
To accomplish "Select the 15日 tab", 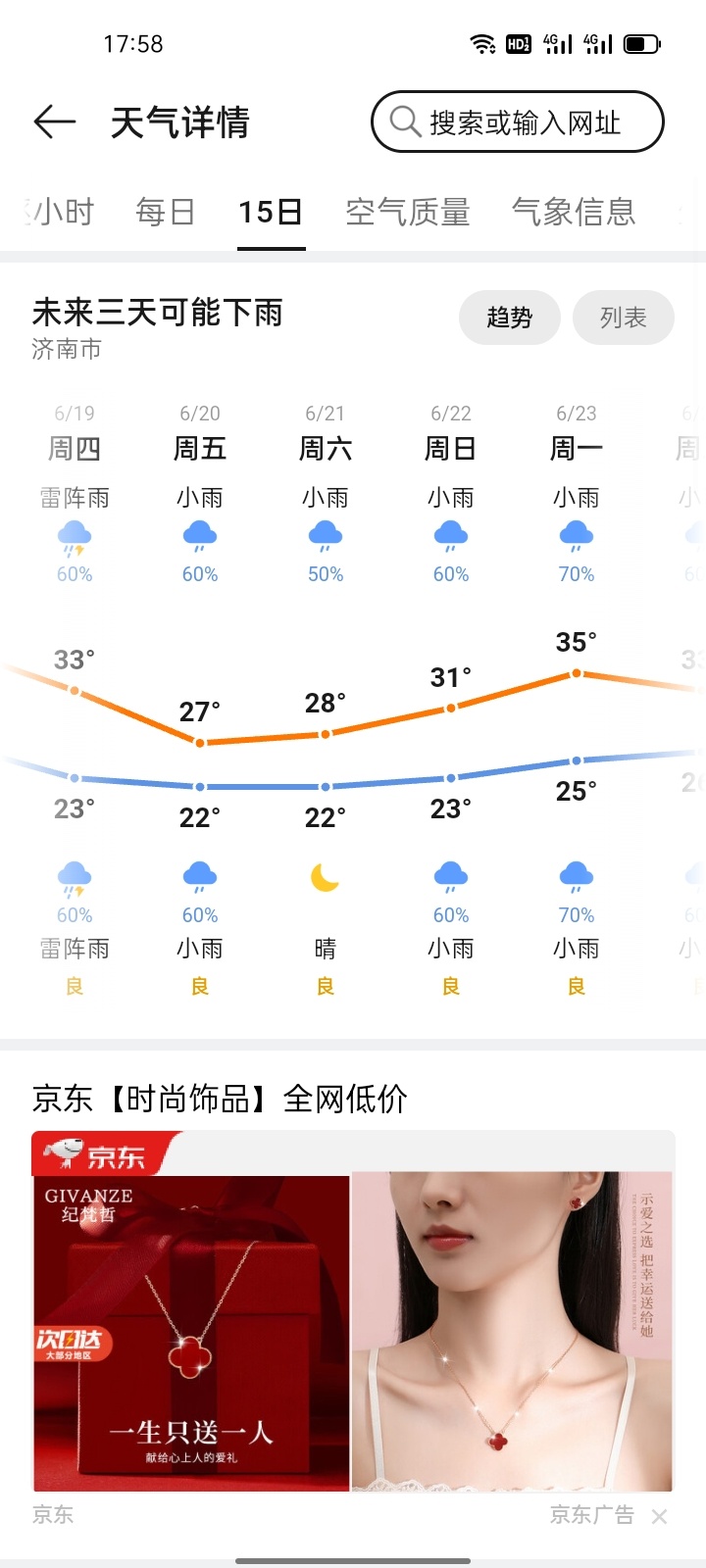I will (x=271, y=212).
